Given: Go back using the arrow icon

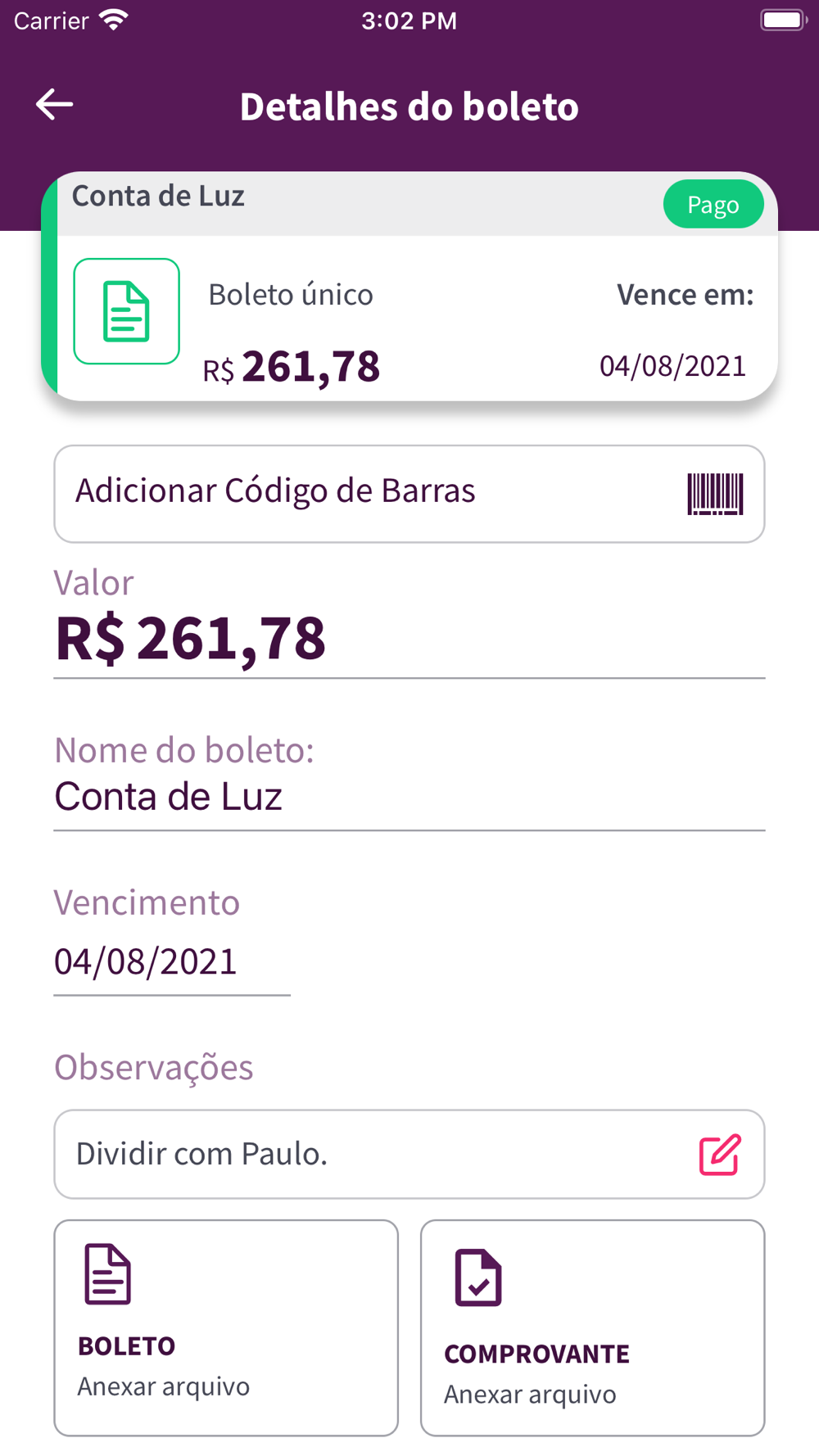Looking at the screenshot, I should (x=55, y=105).
